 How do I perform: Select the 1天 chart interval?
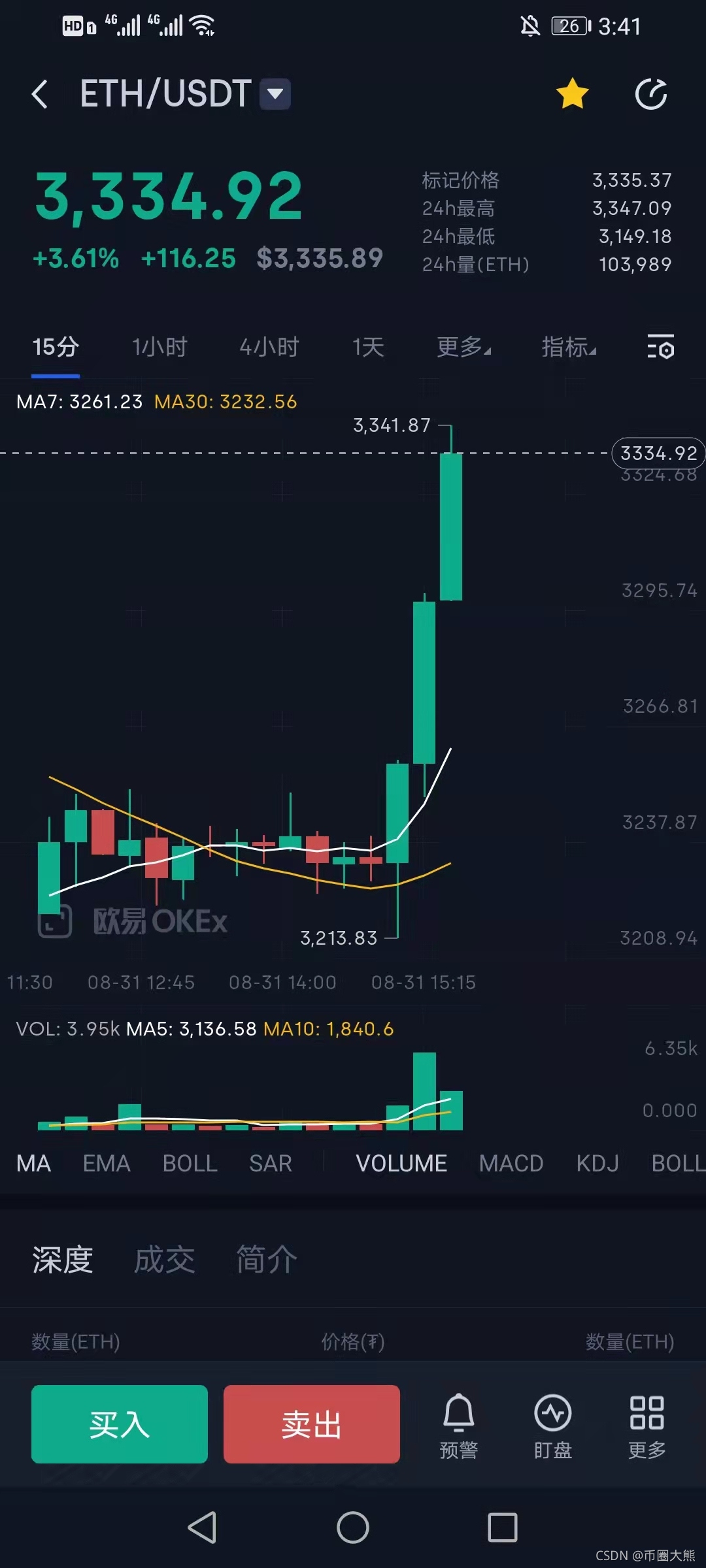(x=368, y=347)
